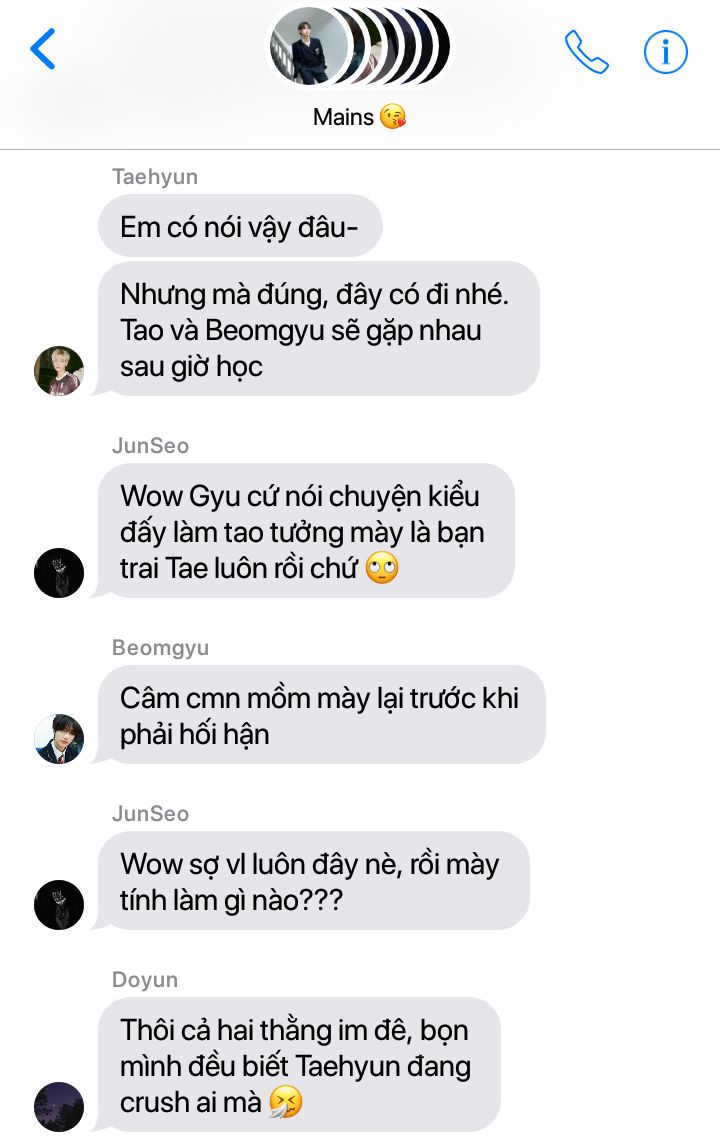This screenshot has width=720, height=1147.
Task: Open Doyun's avatar
Action: click(59, 1106)
